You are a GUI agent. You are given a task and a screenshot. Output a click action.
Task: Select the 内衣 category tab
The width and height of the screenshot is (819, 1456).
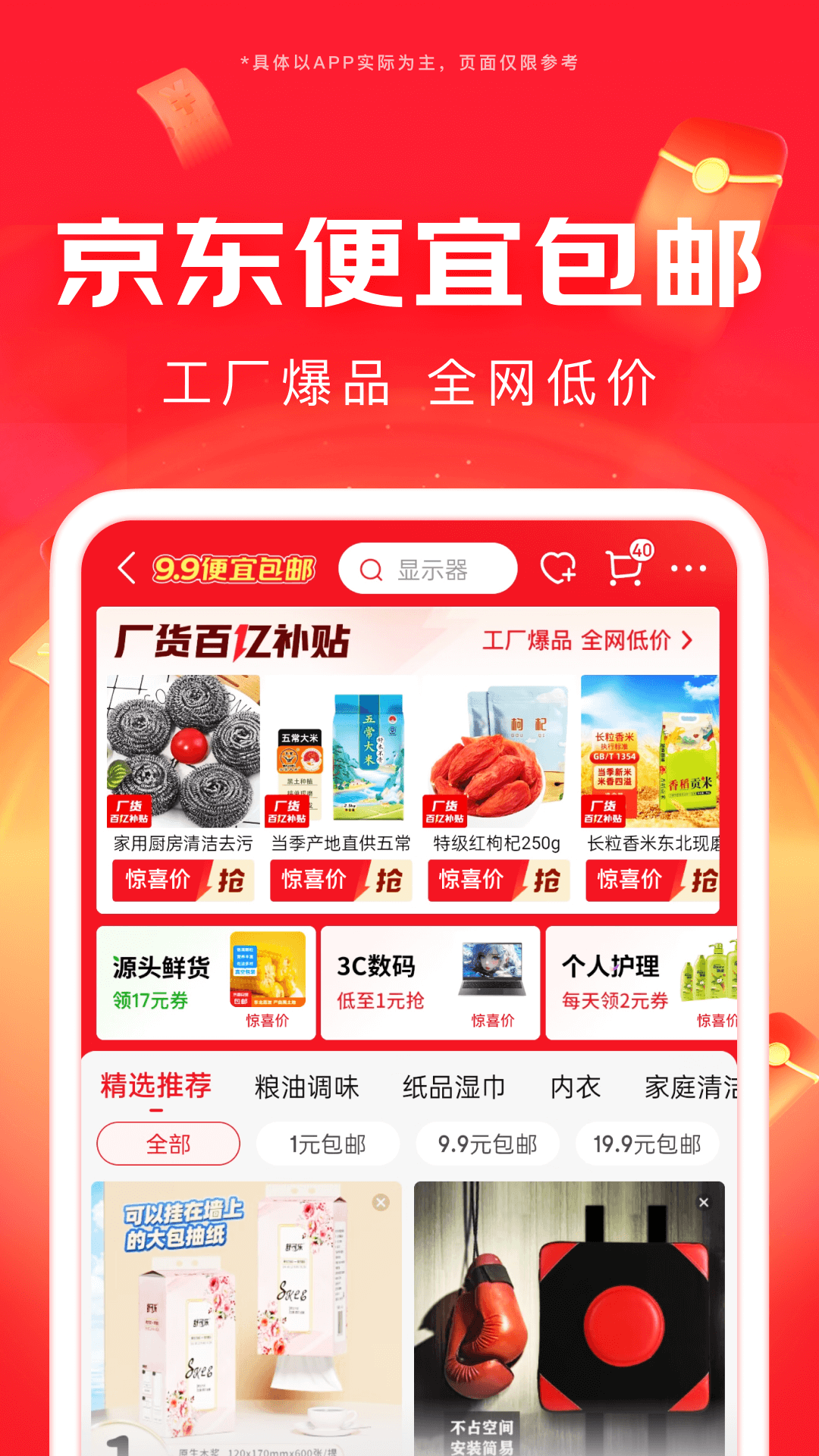click(574, 1086)
